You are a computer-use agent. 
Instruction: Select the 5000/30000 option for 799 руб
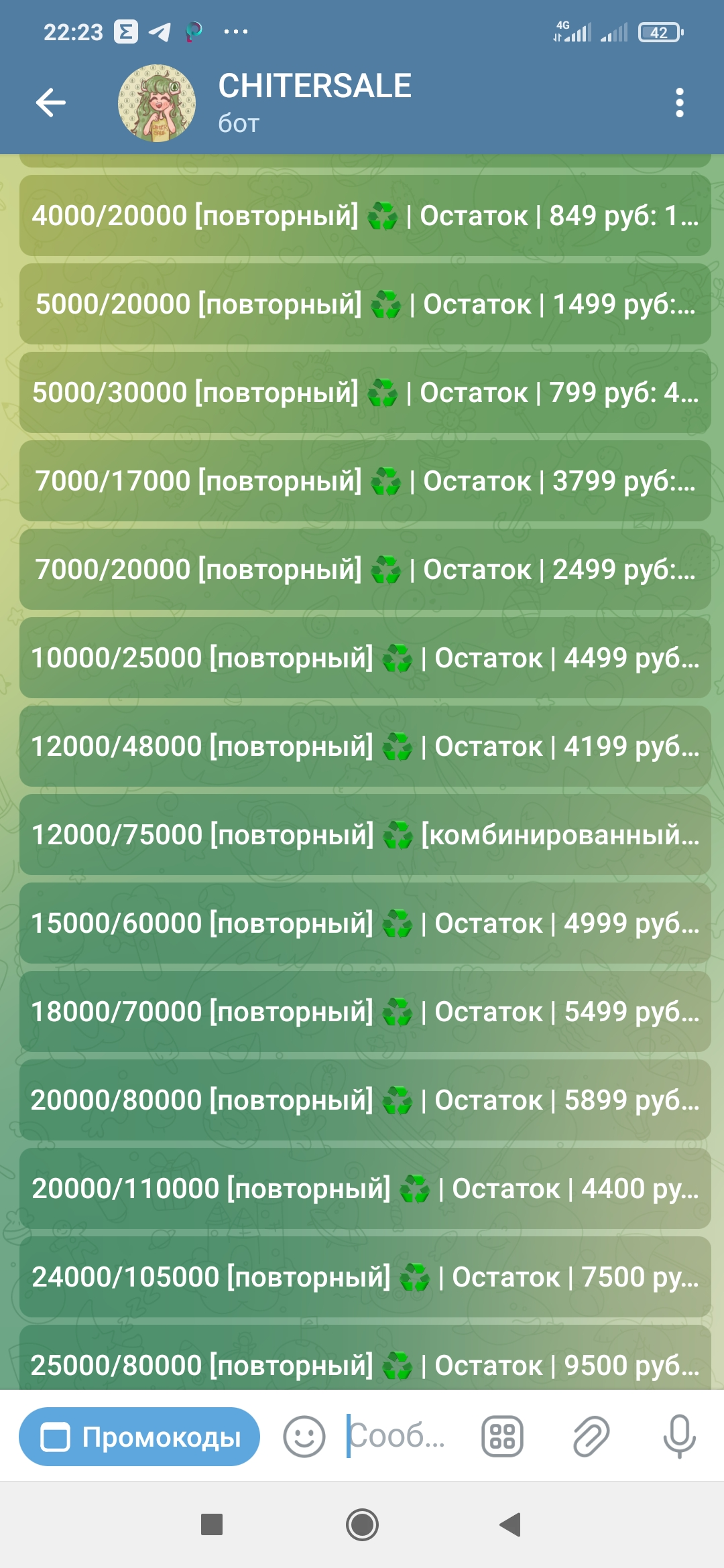(x=365, y=393)
